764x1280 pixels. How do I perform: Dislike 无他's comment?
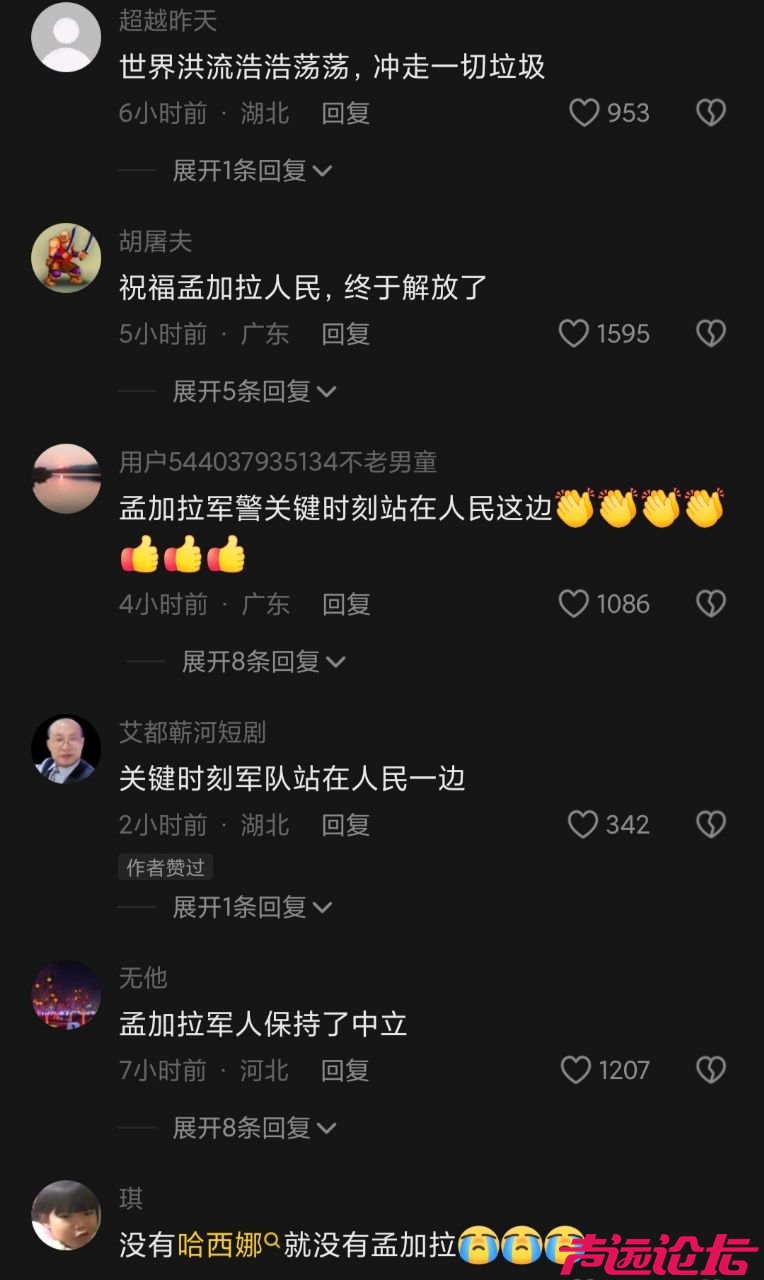coord(710,1071)
